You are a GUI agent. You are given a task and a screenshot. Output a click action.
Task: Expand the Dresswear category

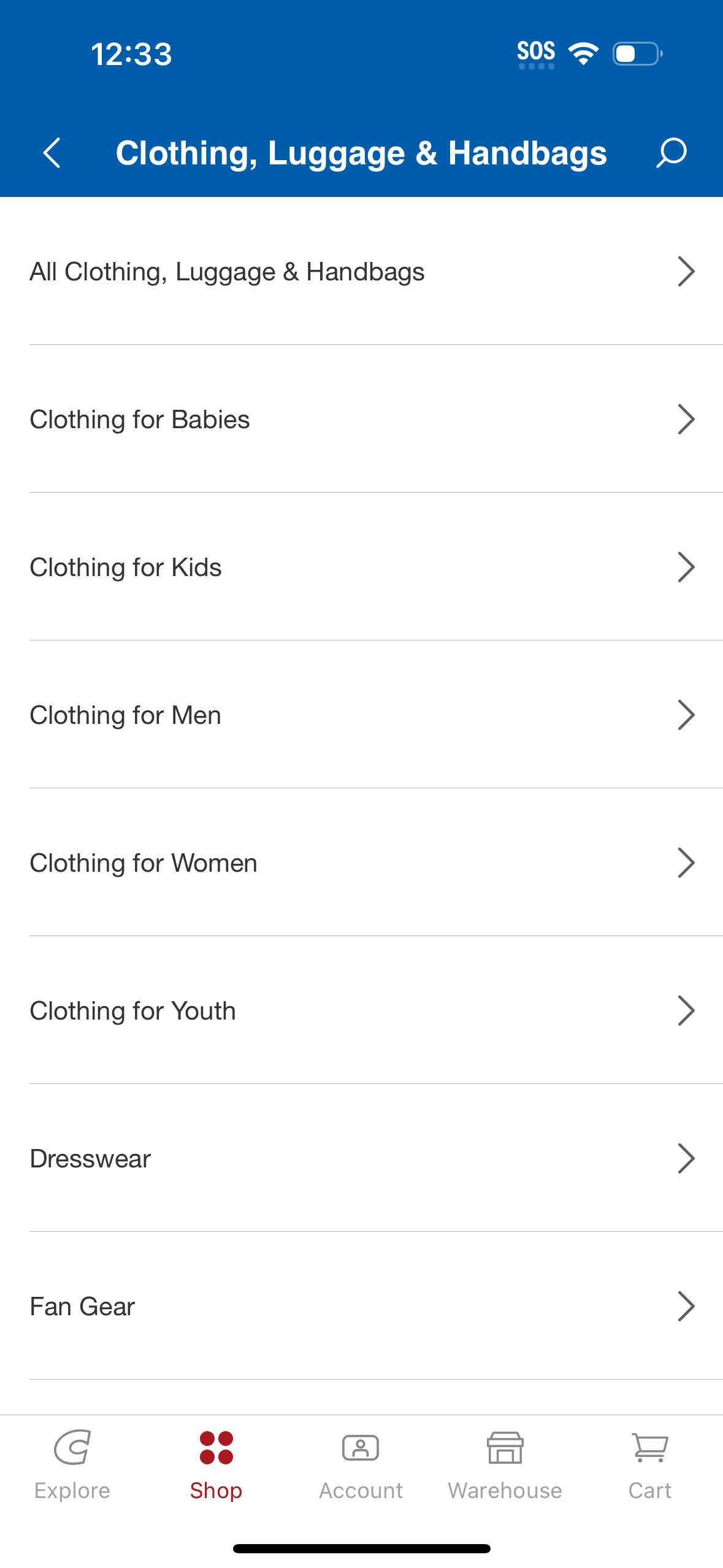[x=361, y=1158]
